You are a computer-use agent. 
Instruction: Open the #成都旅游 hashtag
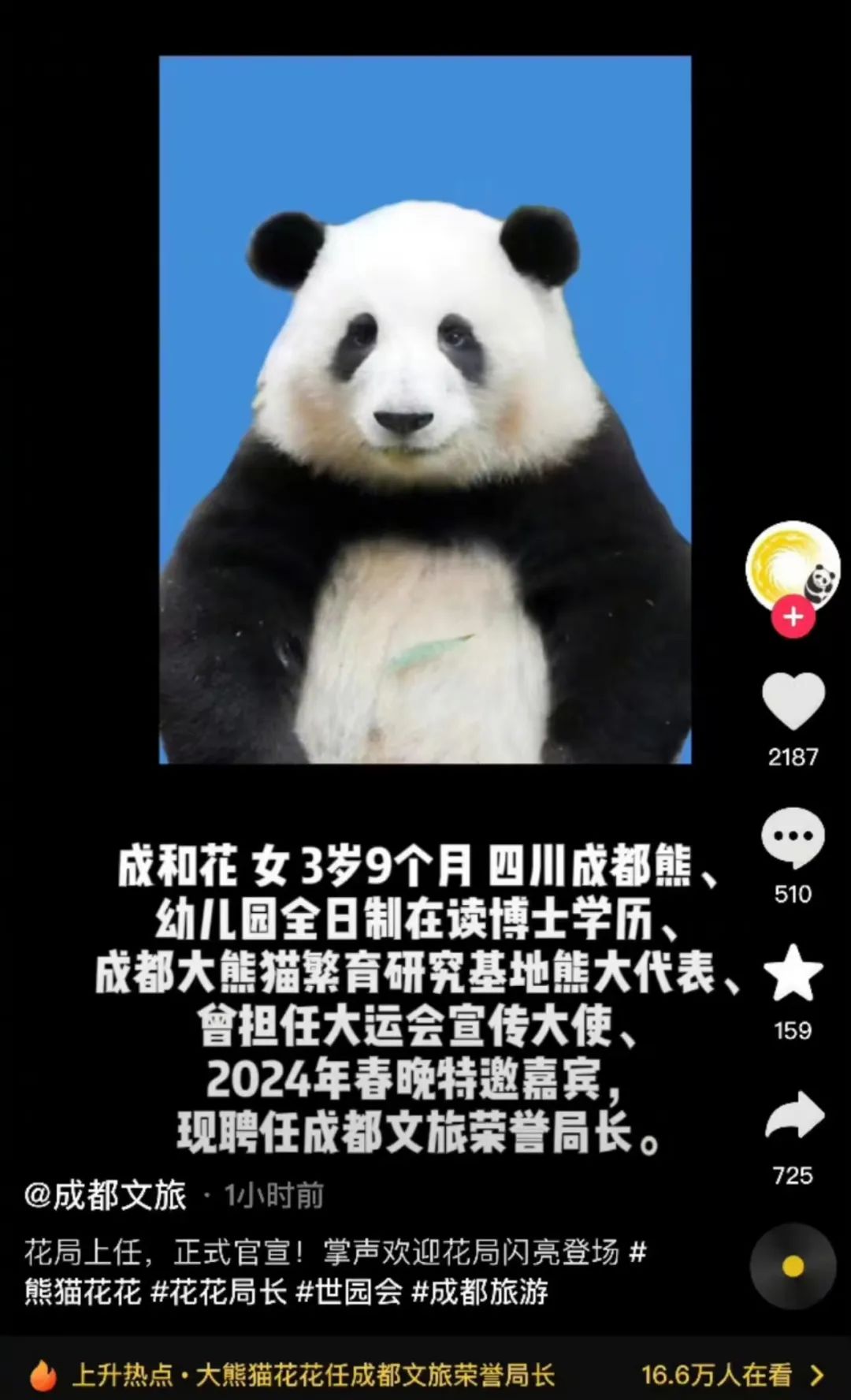pyautogui.click(x=480, y=1292)
